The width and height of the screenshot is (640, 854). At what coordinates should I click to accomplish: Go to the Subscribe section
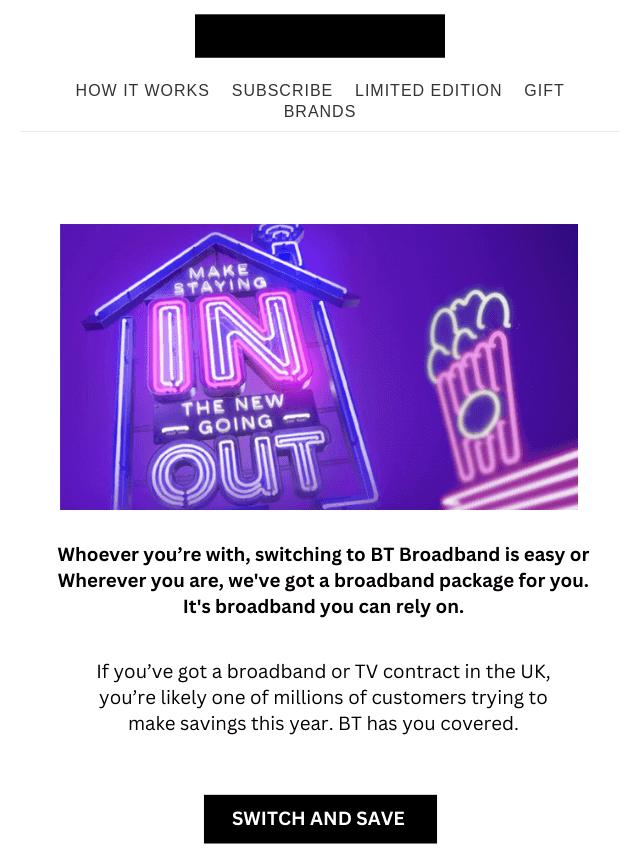[x=282, y=90]
